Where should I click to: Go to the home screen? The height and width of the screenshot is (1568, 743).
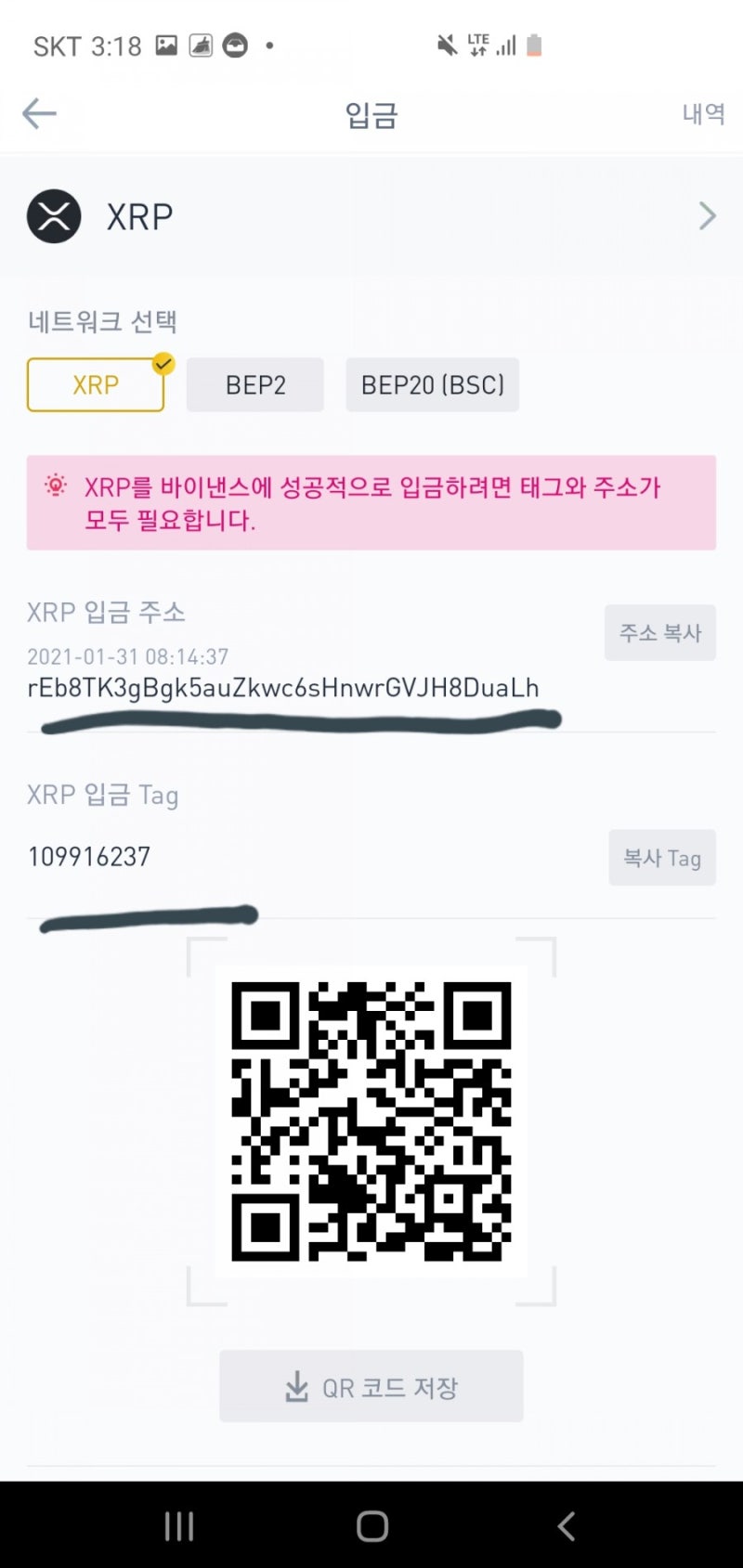pos(371,1525)
